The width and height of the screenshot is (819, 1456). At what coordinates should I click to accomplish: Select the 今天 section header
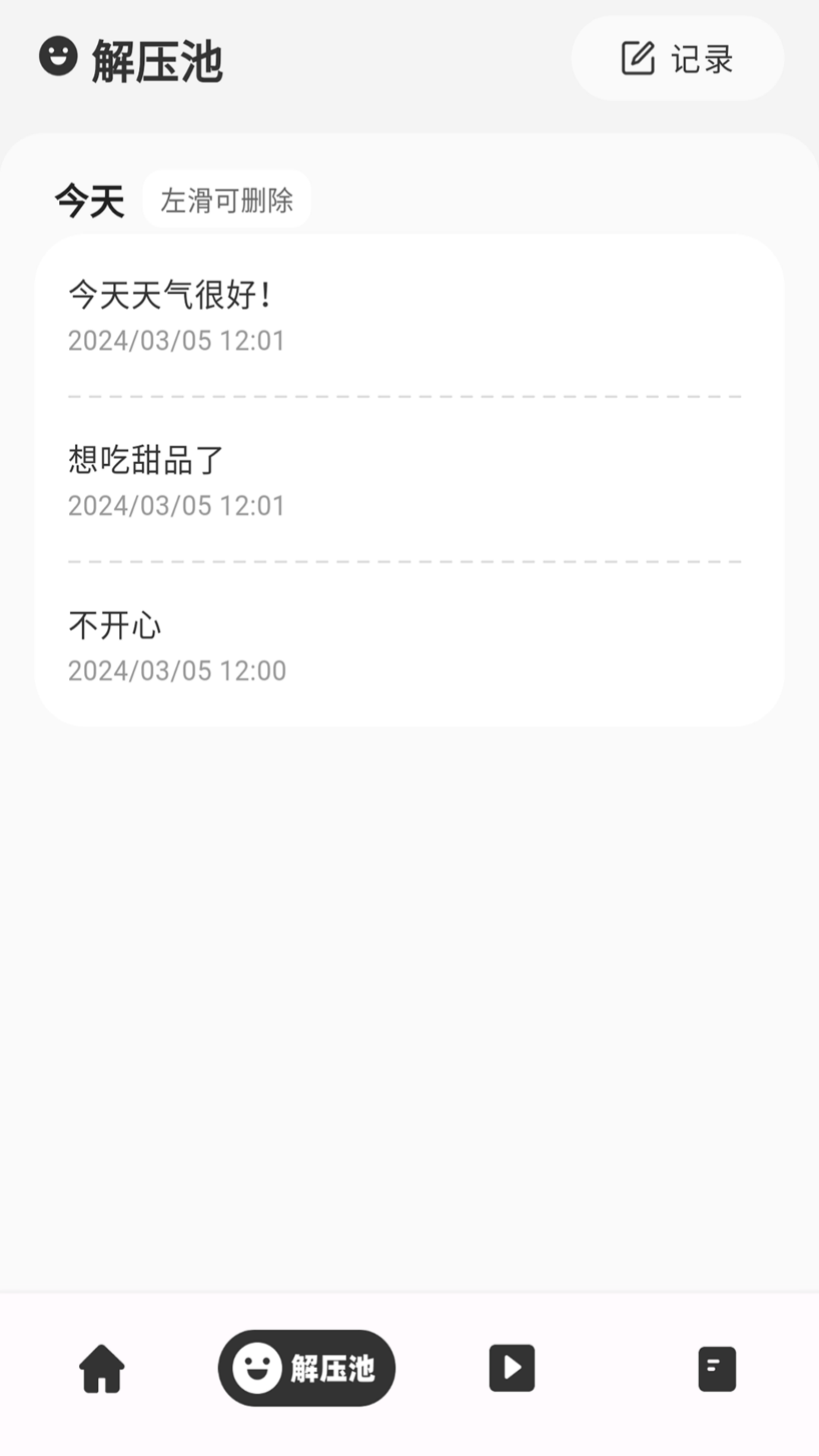pos(89,199)
